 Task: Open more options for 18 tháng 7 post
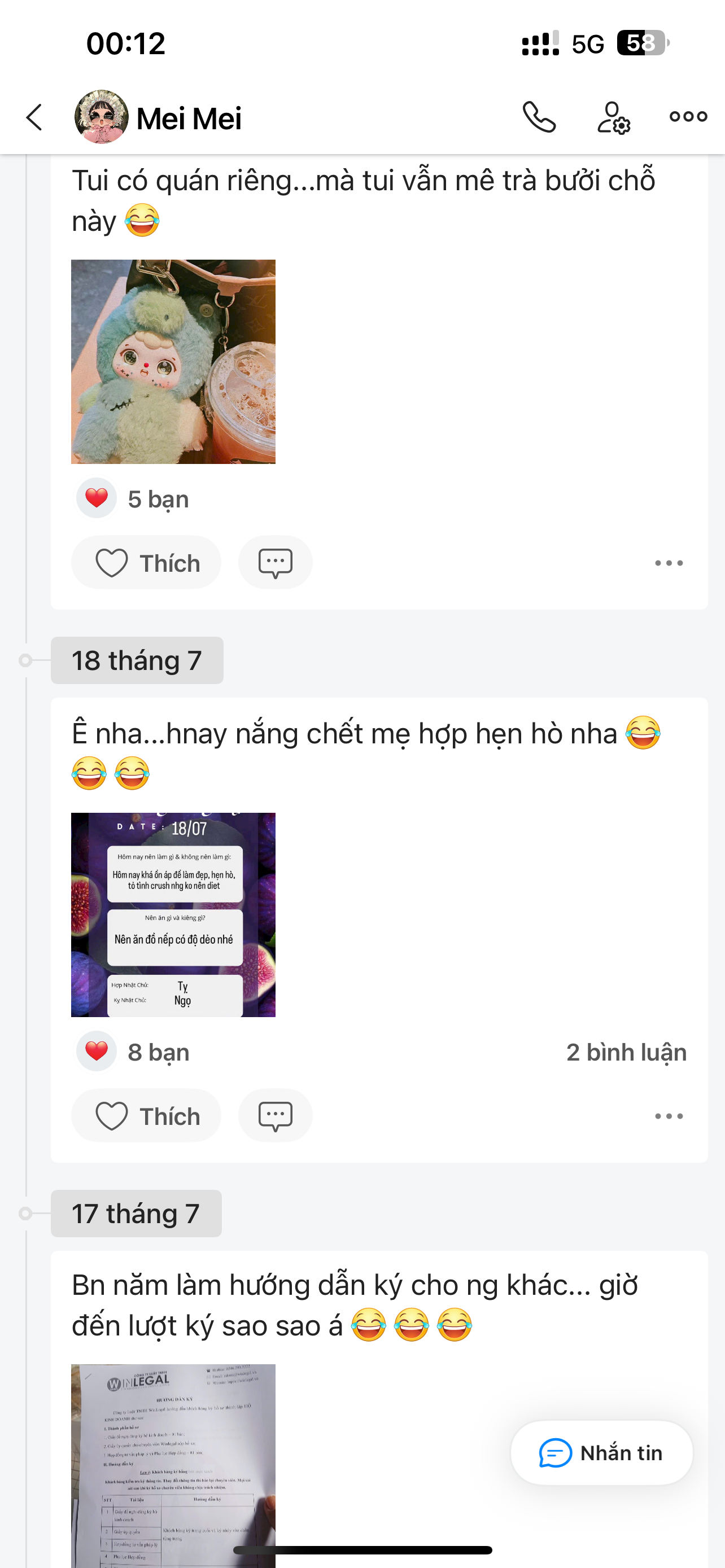coord(669,1116)
